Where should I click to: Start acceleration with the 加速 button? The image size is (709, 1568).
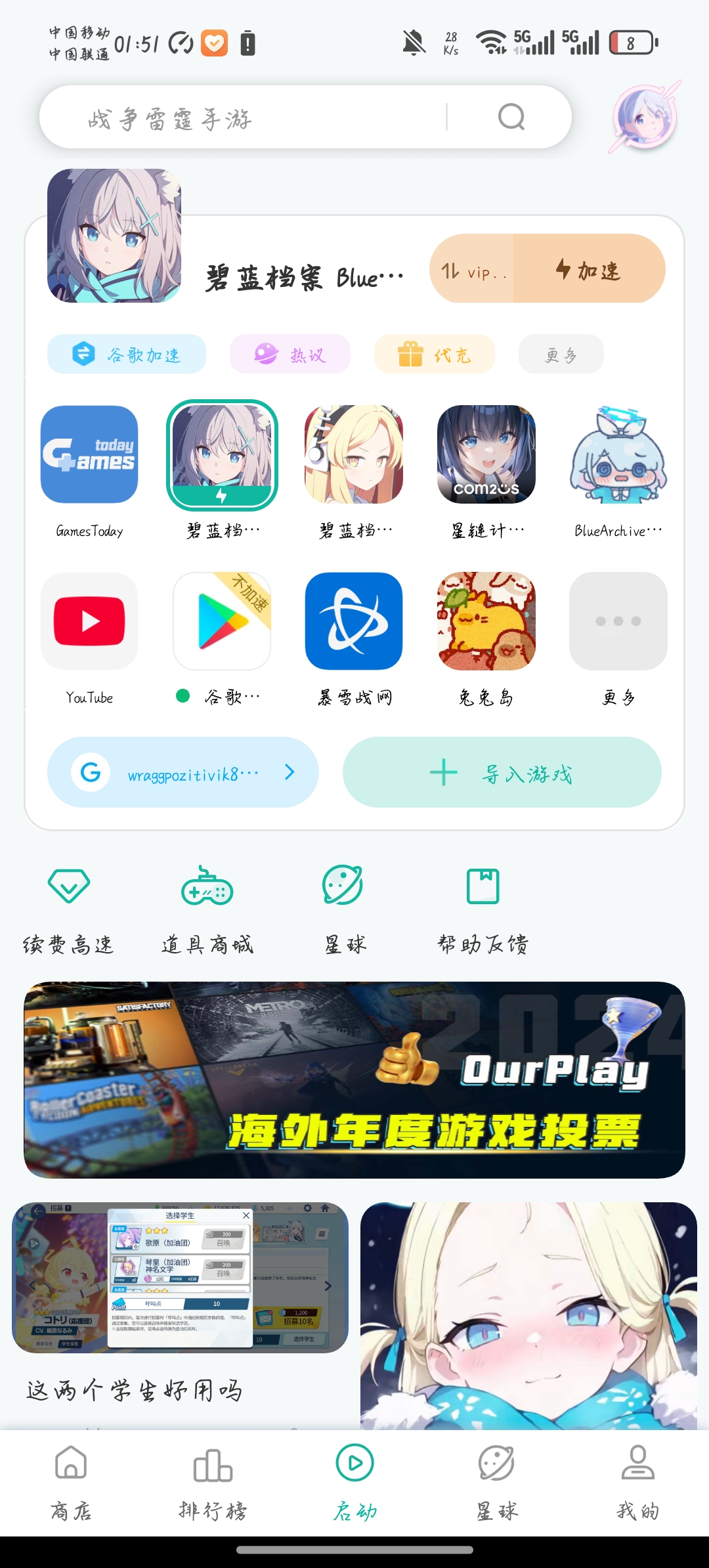589,269
